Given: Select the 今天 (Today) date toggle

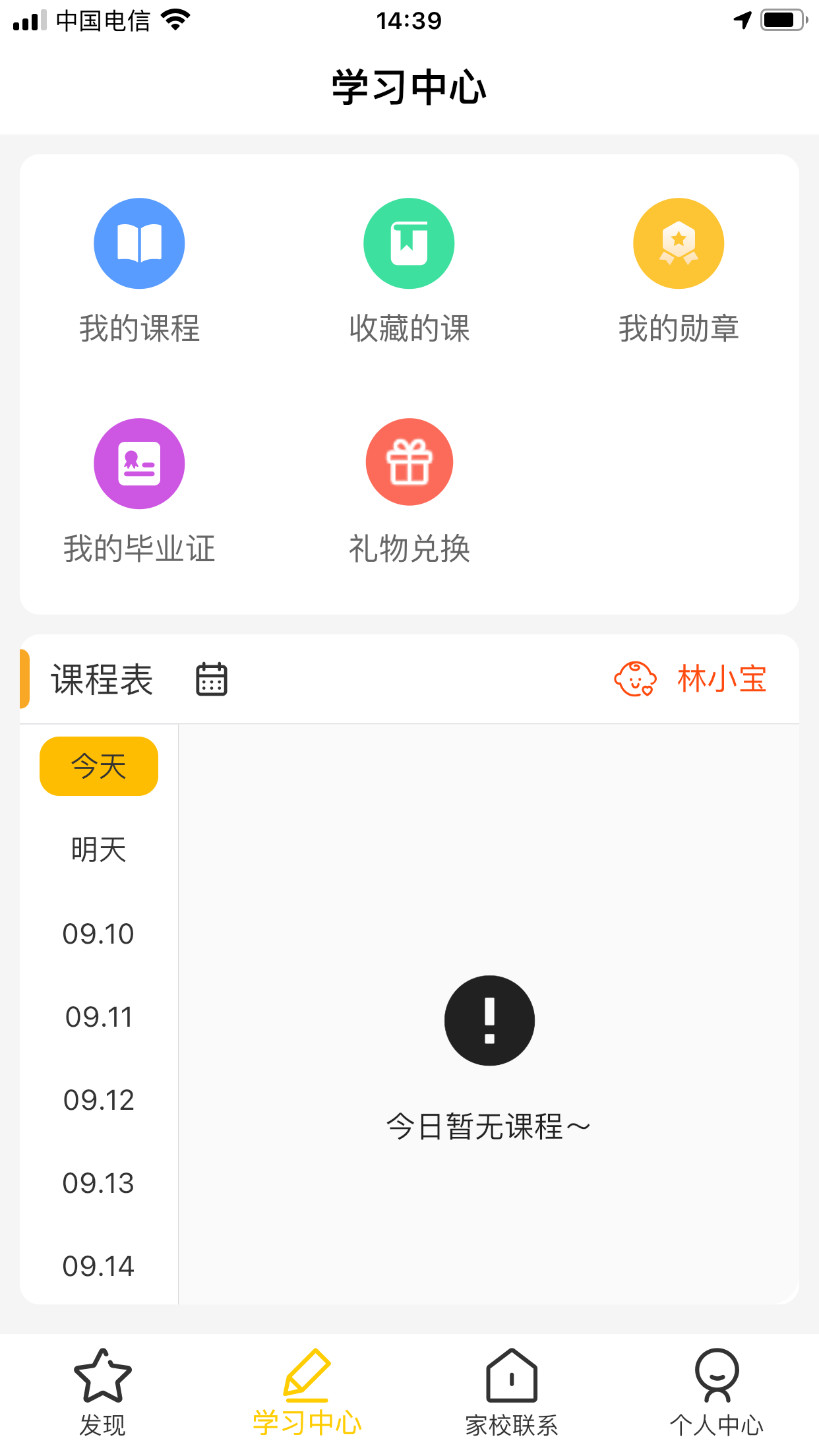Looking at the screenshot, I should pos(98,766).
